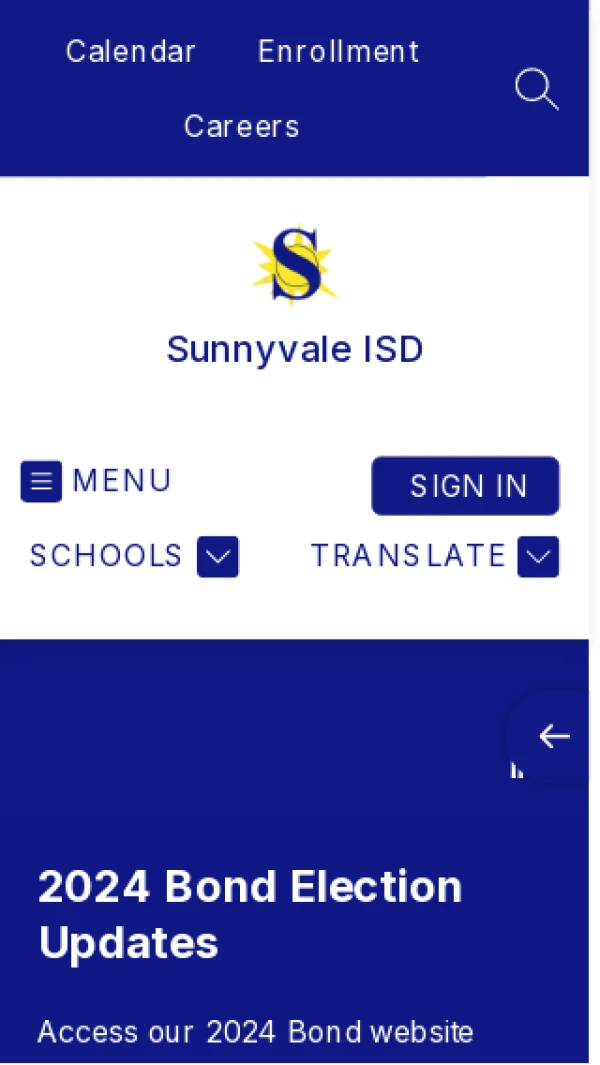The image size is (600, 1065).
Task: Open the search magnifier icon
Action: 536,89
